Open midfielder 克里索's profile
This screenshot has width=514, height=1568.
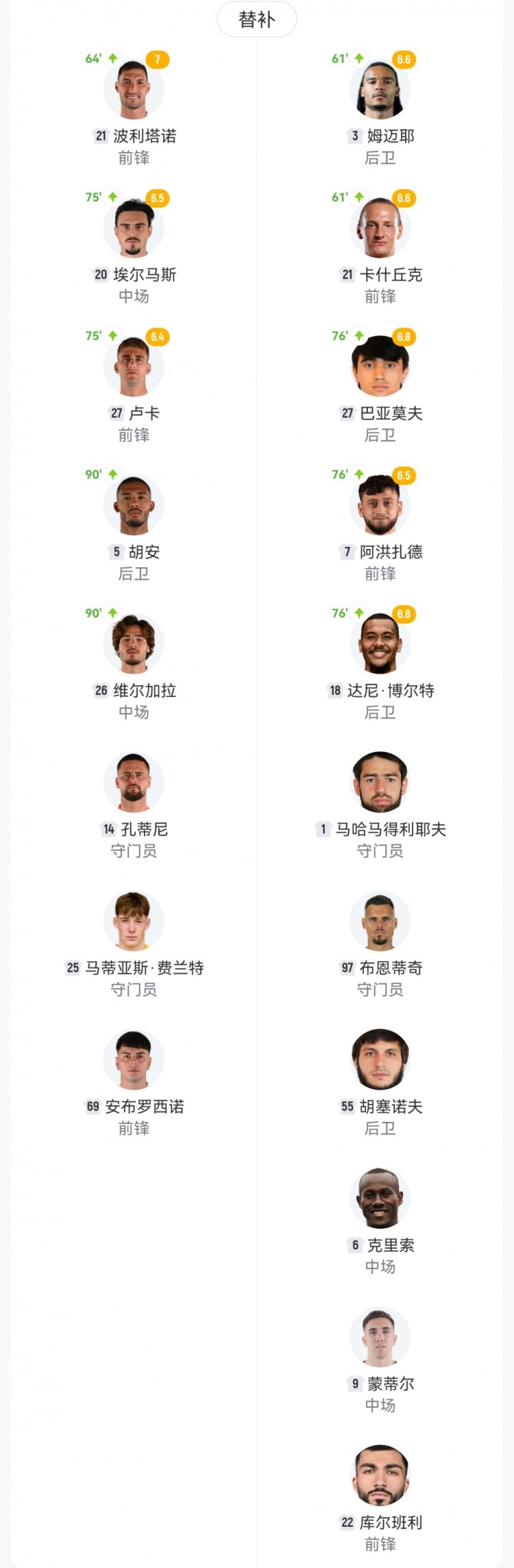380,1197
